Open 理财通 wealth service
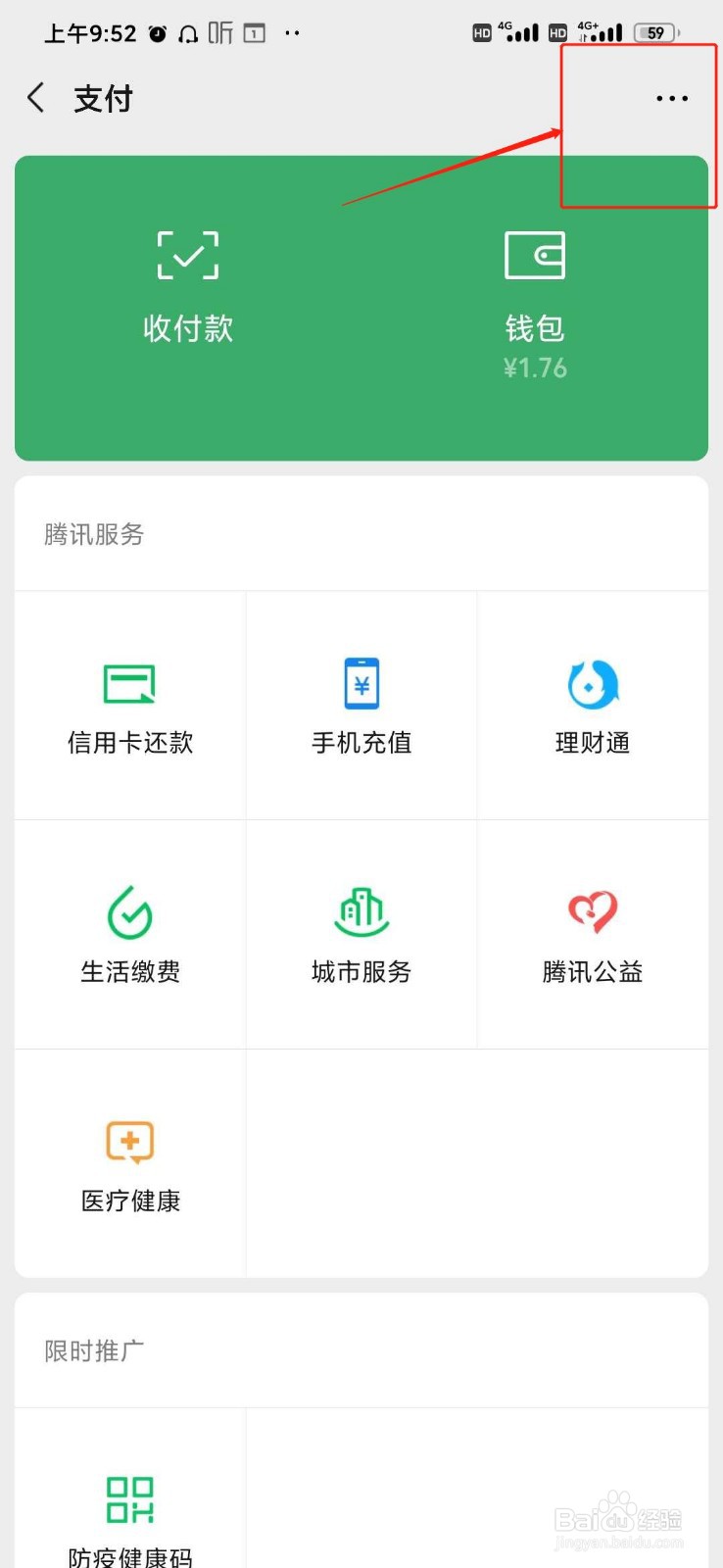This screenshot has width=723, height=1568. (x=593, y=706)
